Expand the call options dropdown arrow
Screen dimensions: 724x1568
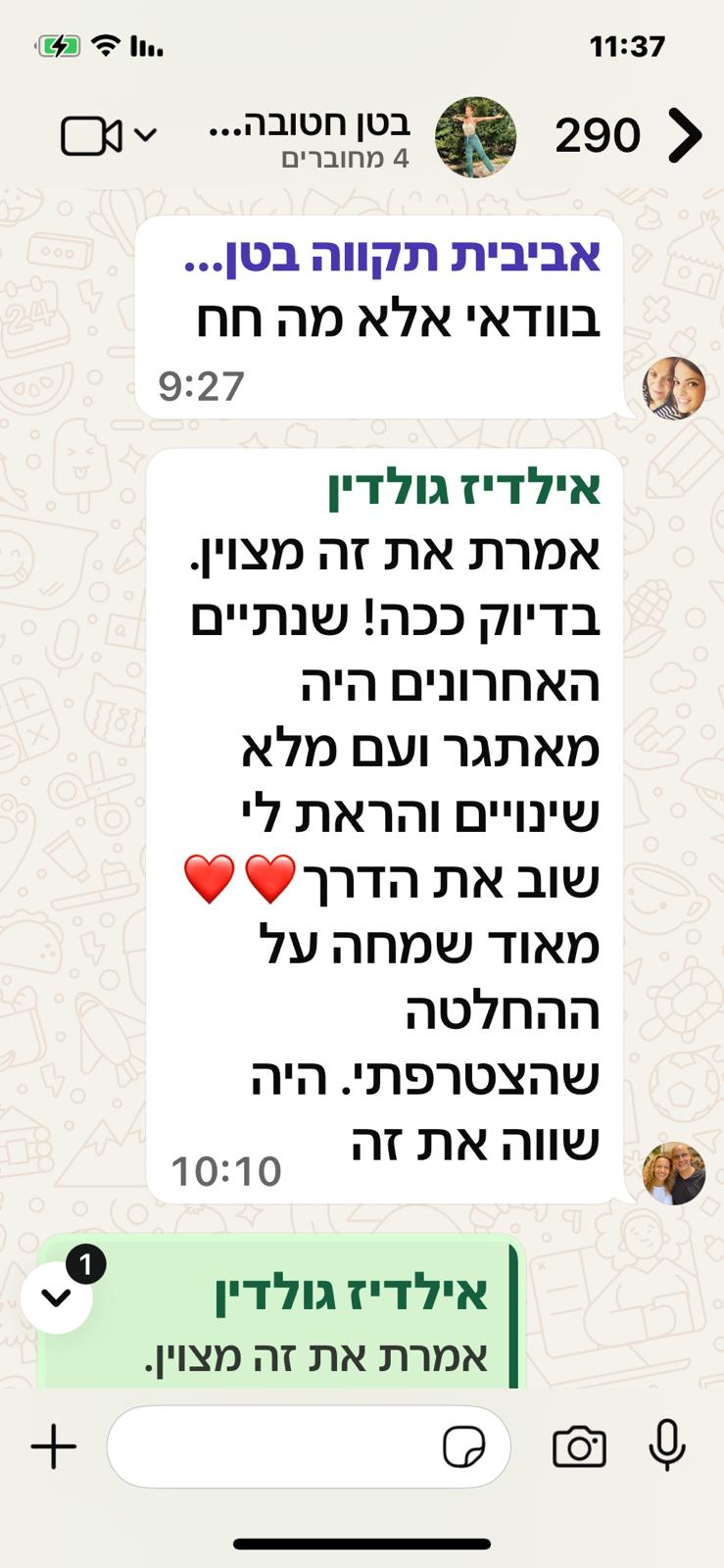pos(145,135)
